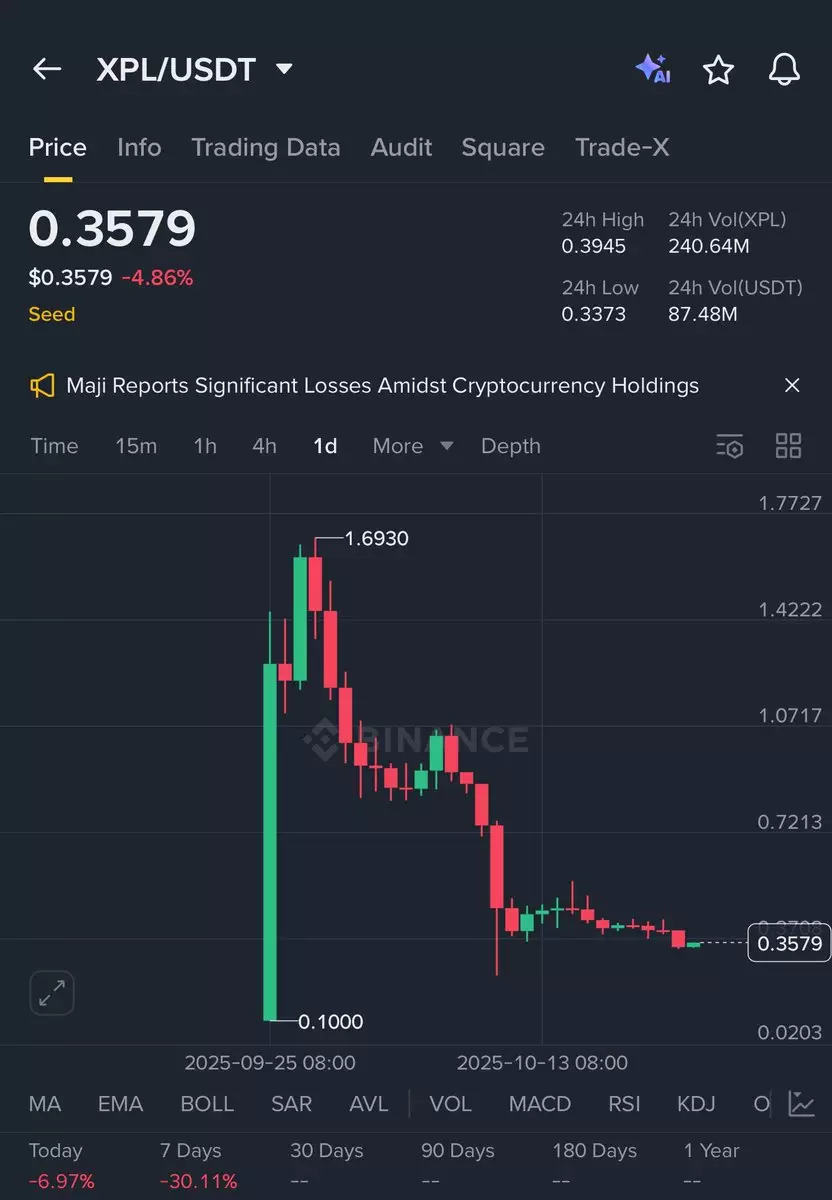Open the Square tab
The width and height of the screenshot is (832, 1200).
pyautogui.click(x=503, y=148)
